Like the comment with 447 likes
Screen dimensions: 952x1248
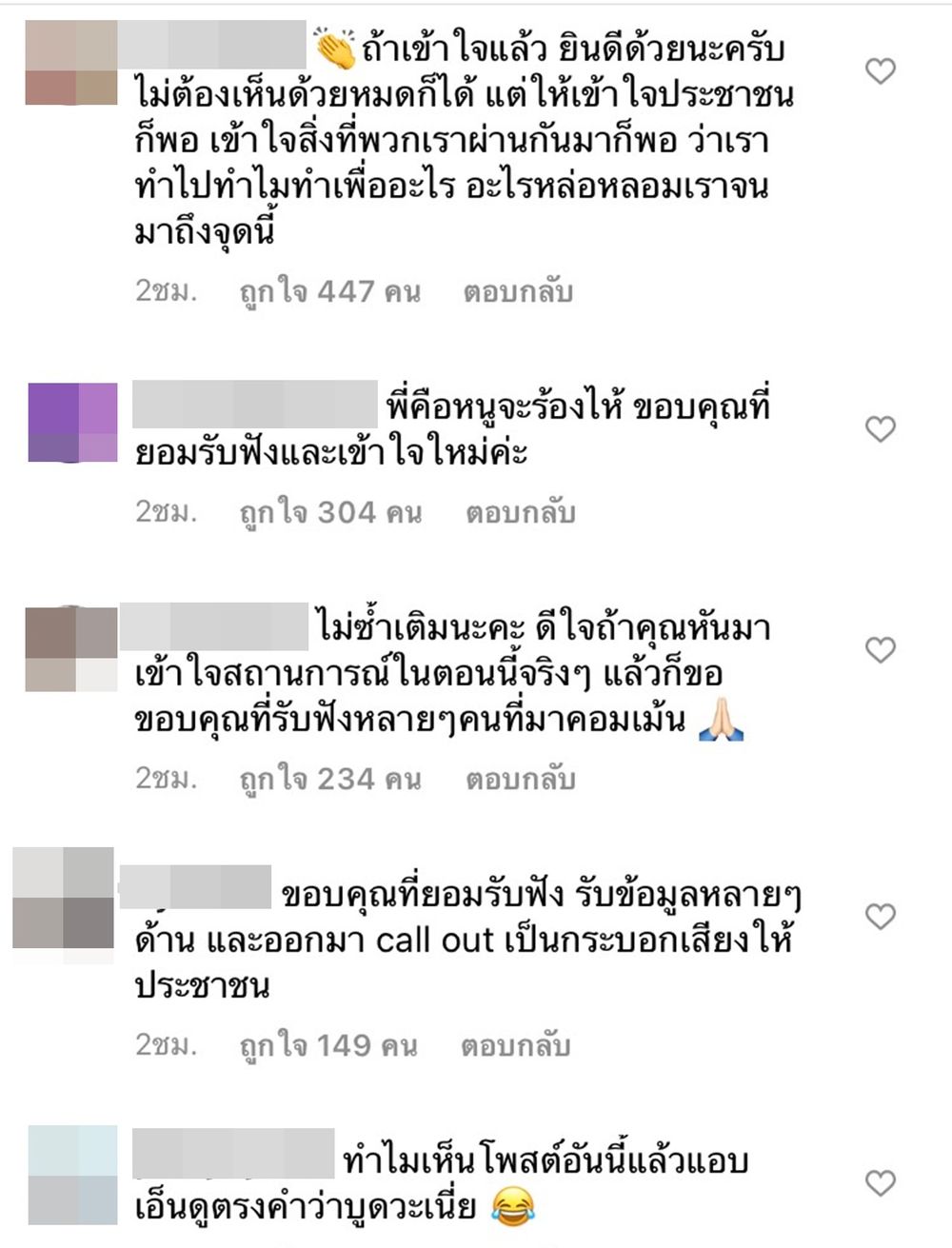(x=881, y=70)
